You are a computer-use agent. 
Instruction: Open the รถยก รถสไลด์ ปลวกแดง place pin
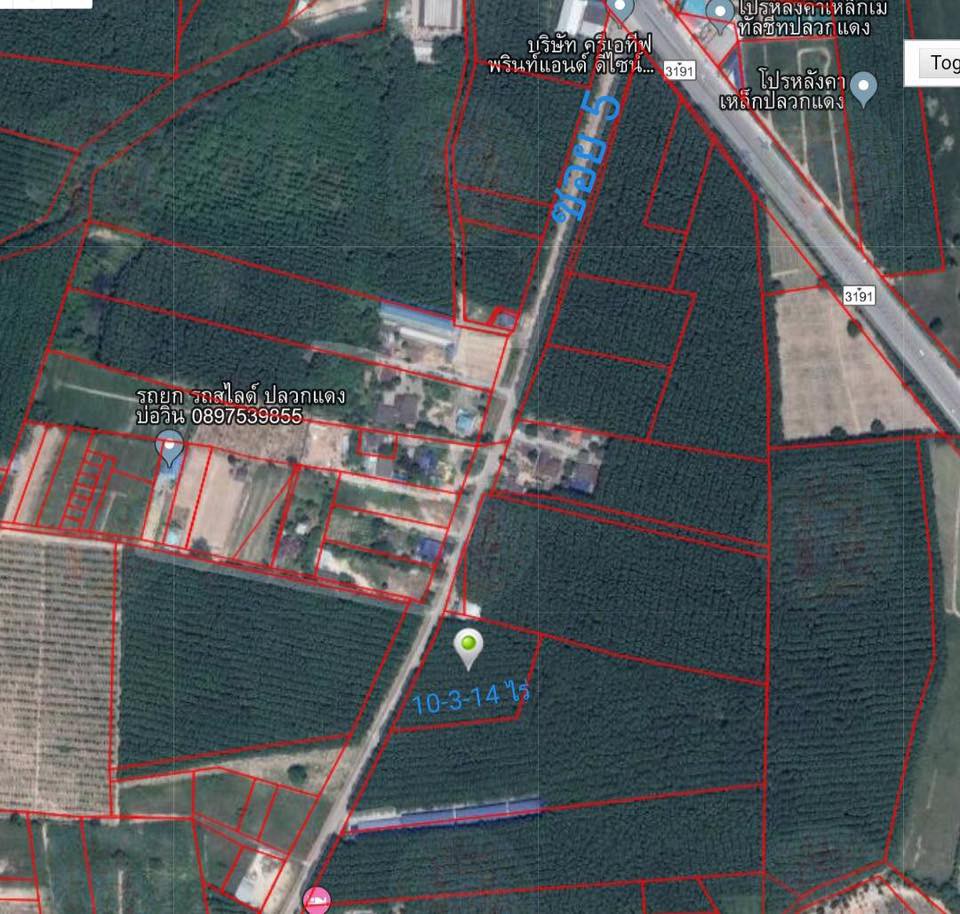170,446
